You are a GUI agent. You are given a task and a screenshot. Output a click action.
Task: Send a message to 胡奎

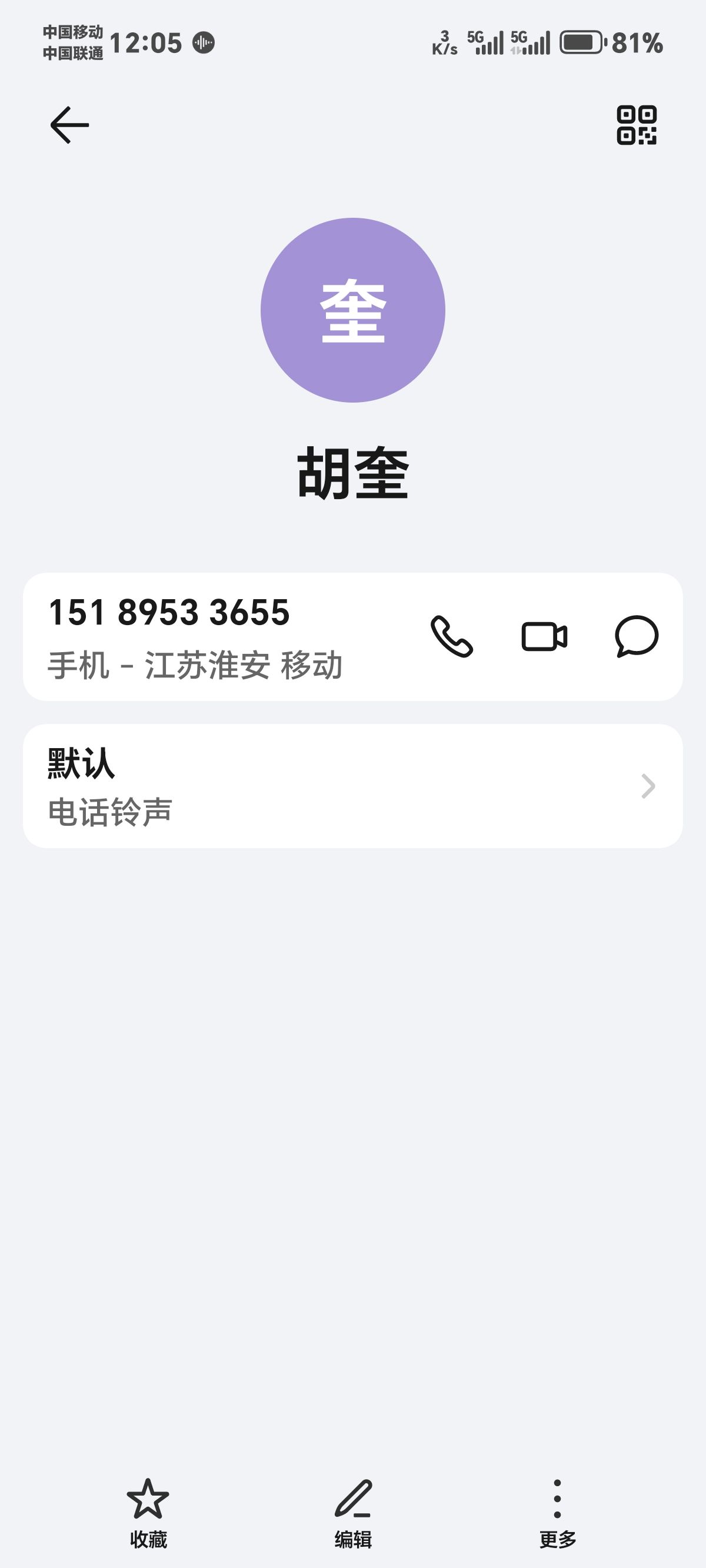[637, 637]
